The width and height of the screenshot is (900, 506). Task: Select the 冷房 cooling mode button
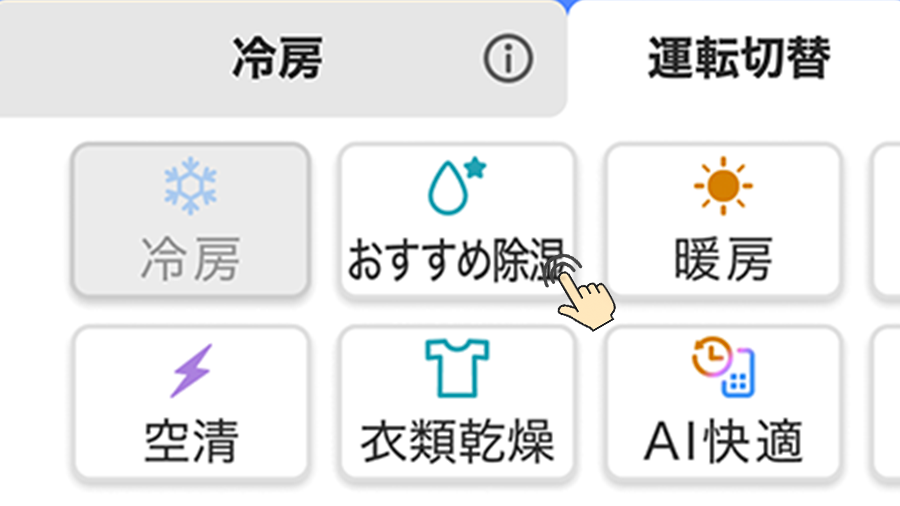[x=190, y=221]
